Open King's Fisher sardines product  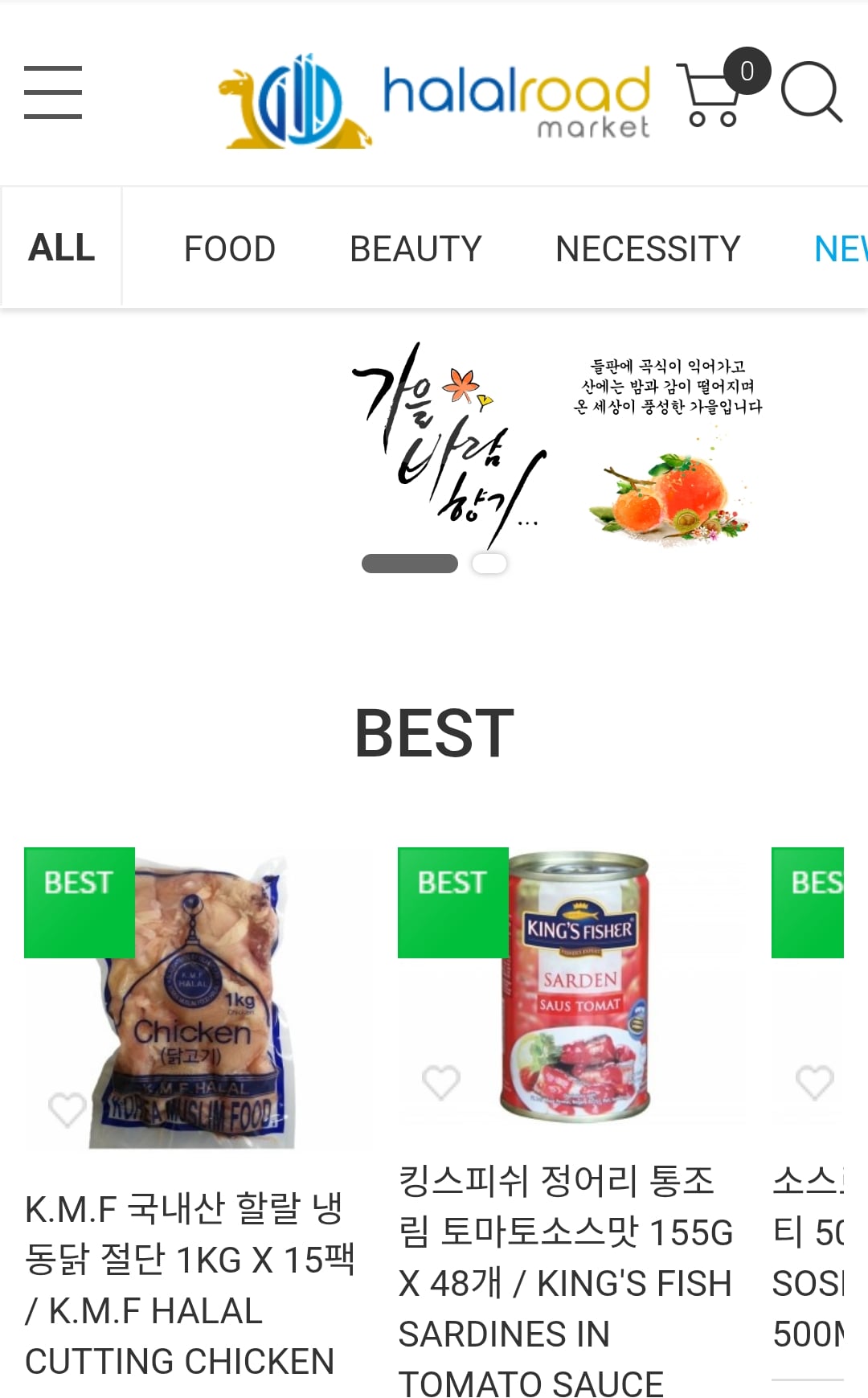tap(574, 986)
